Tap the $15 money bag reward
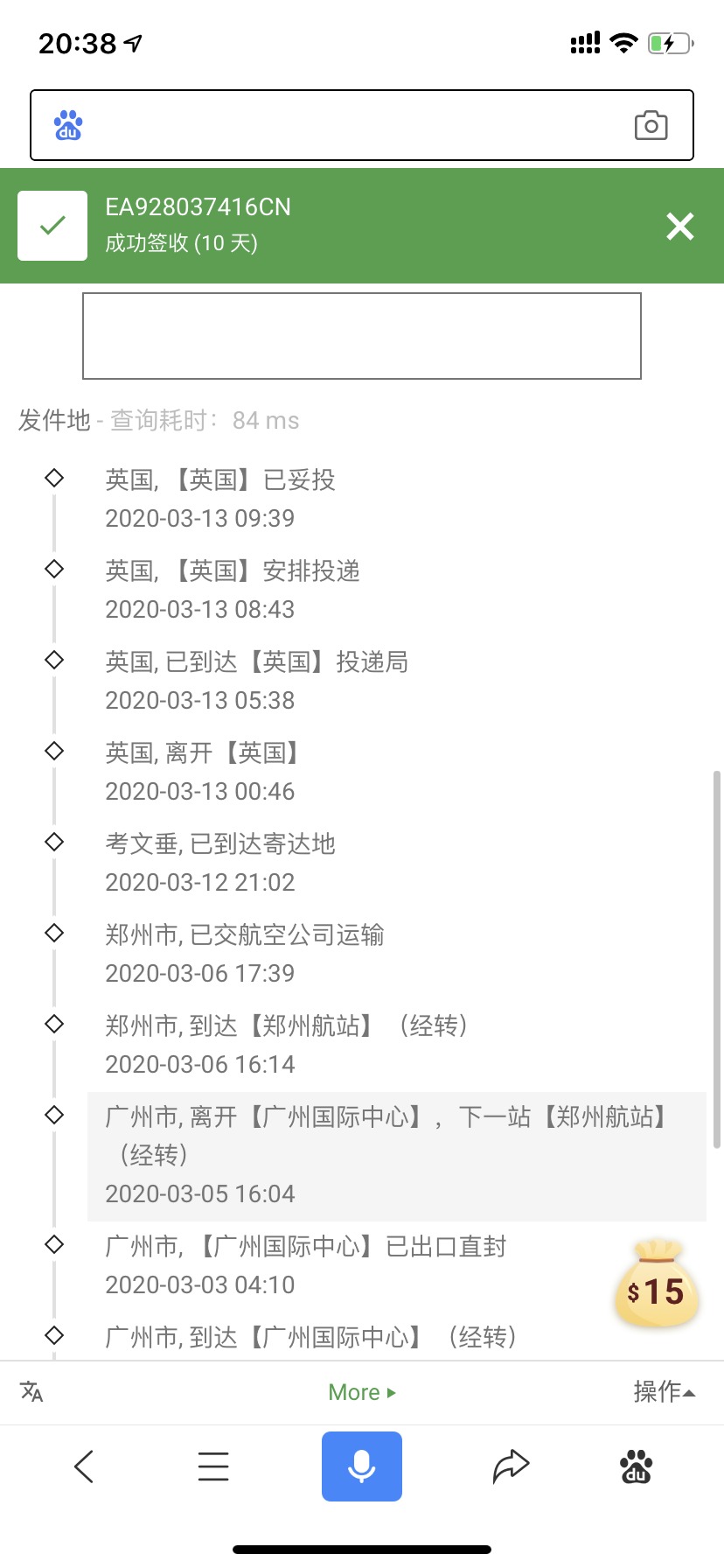 coord(657,1284)
